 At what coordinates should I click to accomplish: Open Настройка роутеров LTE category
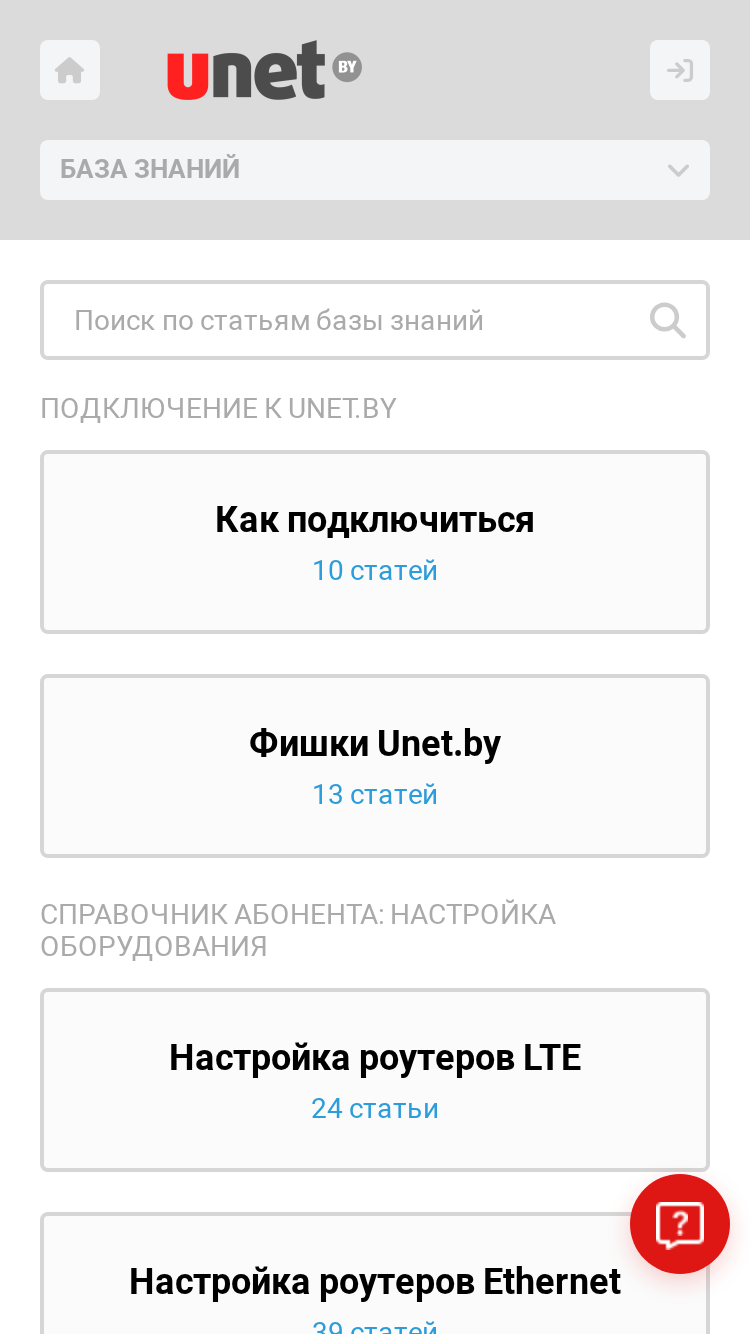pyautogui.click(x=375, y=1080)
